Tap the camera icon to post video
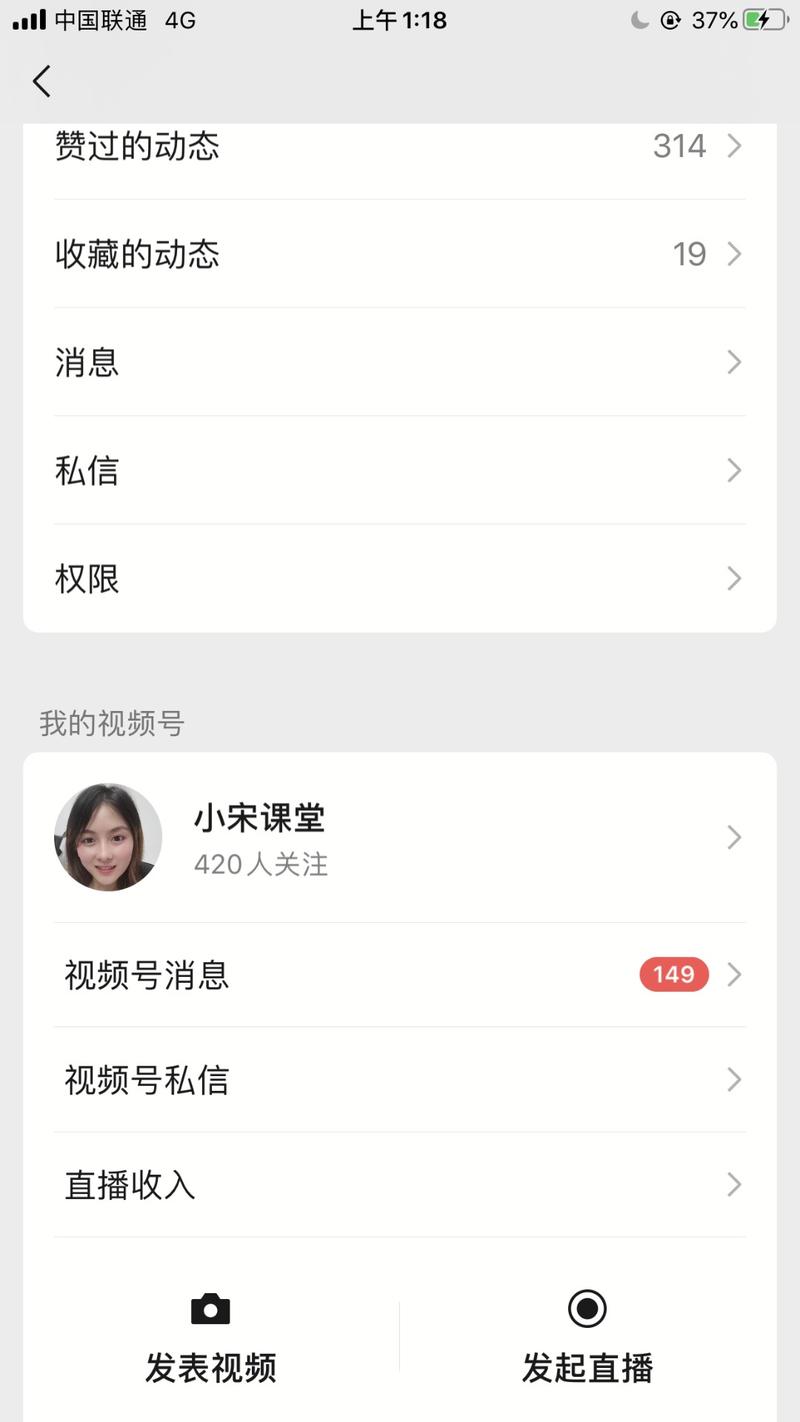 209,1307
